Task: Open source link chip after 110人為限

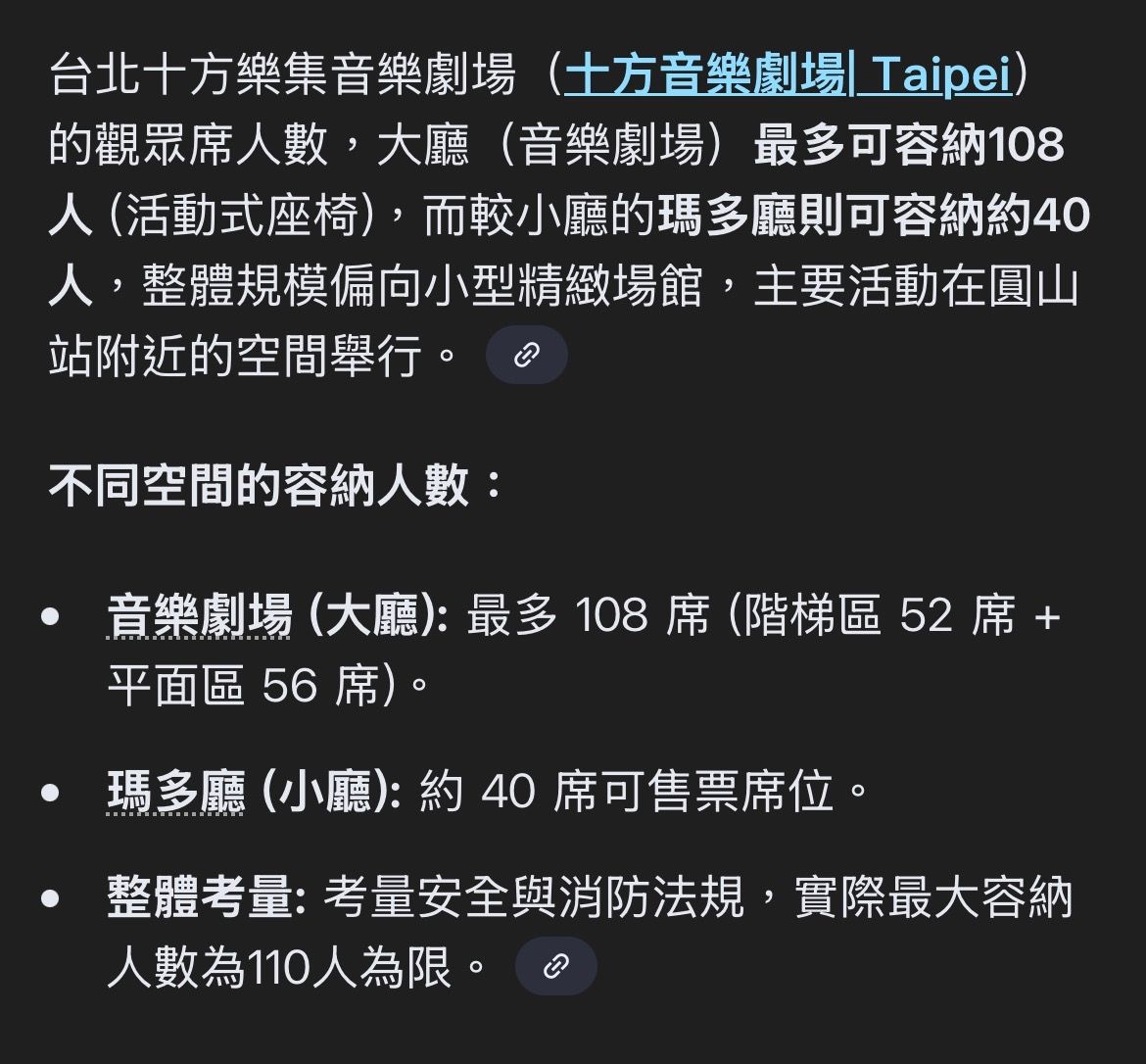Action: [x=556, y=967]
